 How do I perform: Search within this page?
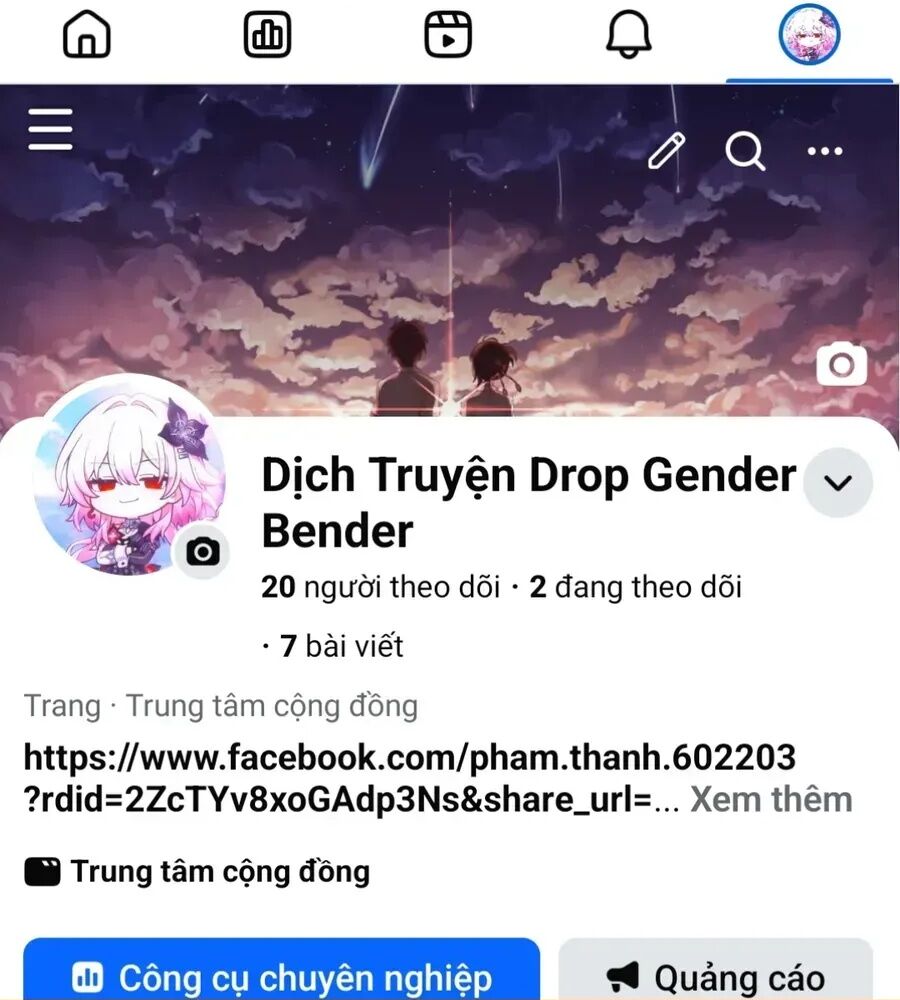pos(745,152)
